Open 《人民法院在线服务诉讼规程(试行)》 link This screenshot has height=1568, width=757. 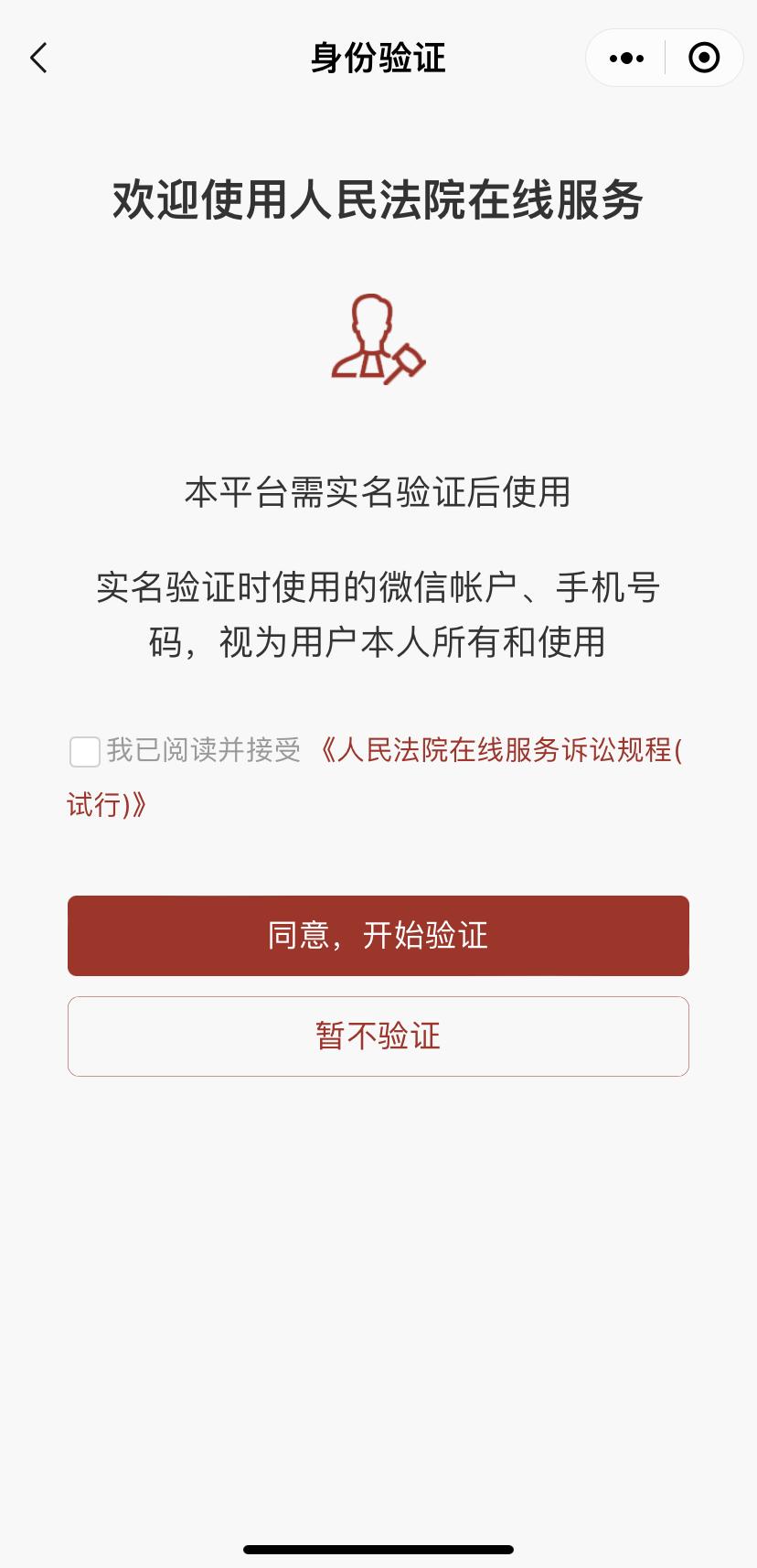[500, 751]
